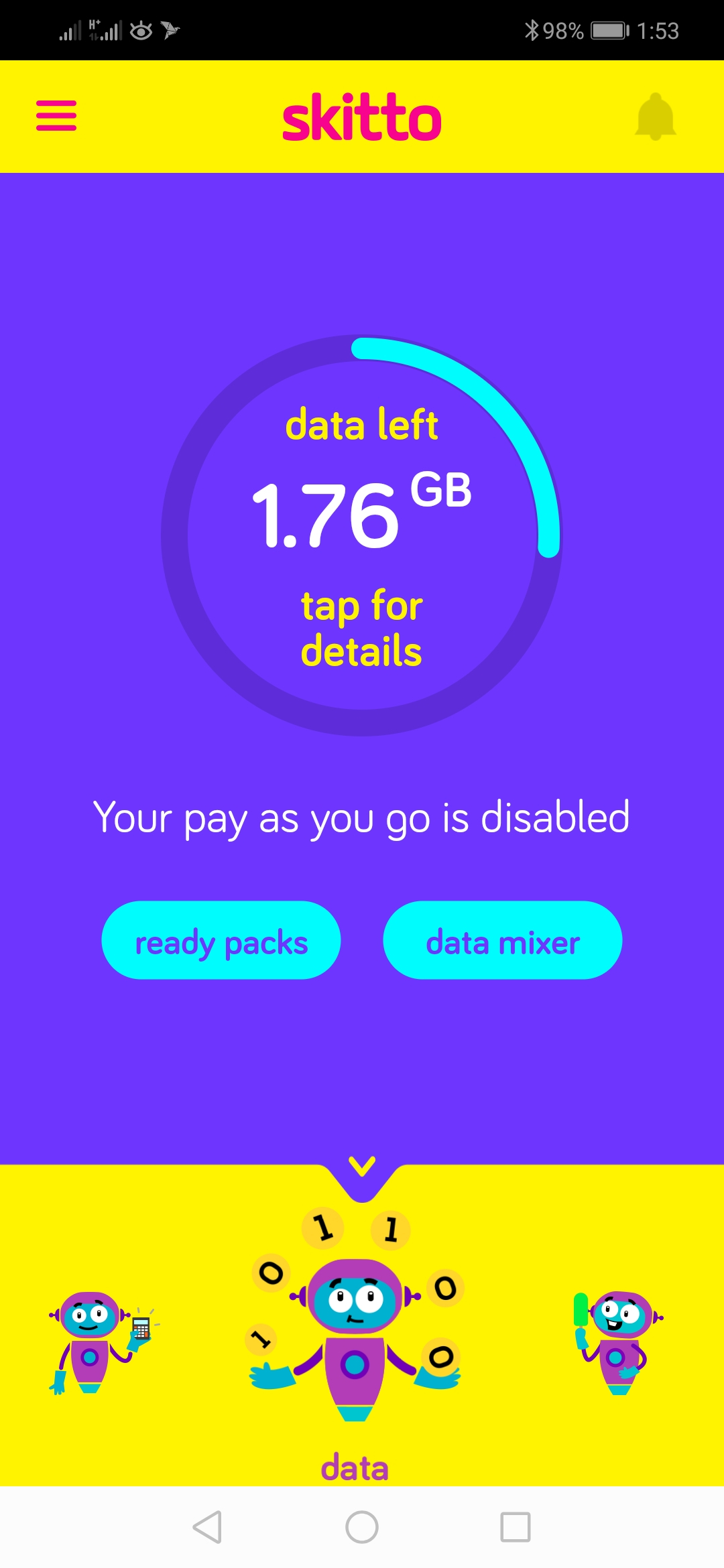Image resolution: width=724 pixels, height=1568 pixels.
Task: Go to the home screen
Action: [x=362, y=1527]
